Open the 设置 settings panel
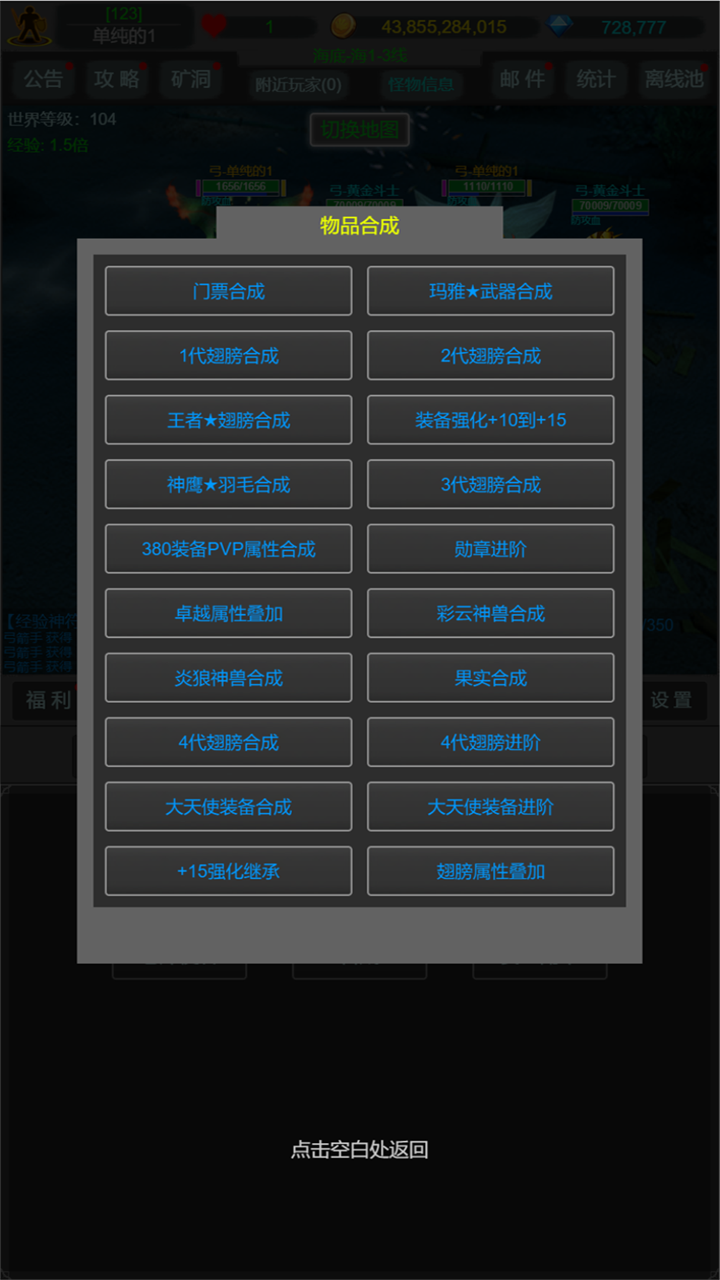The image size is (720, 1280). [668, 701]
